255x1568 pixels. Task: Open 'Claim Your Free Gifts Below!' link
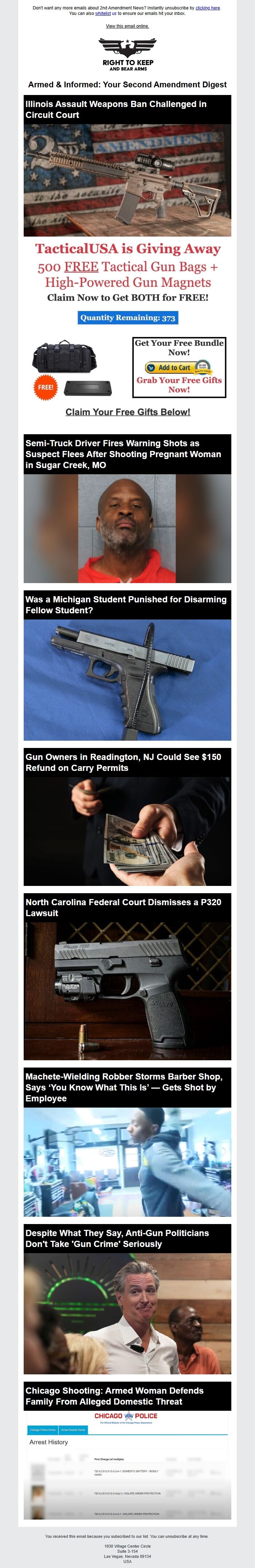point(128,412)
